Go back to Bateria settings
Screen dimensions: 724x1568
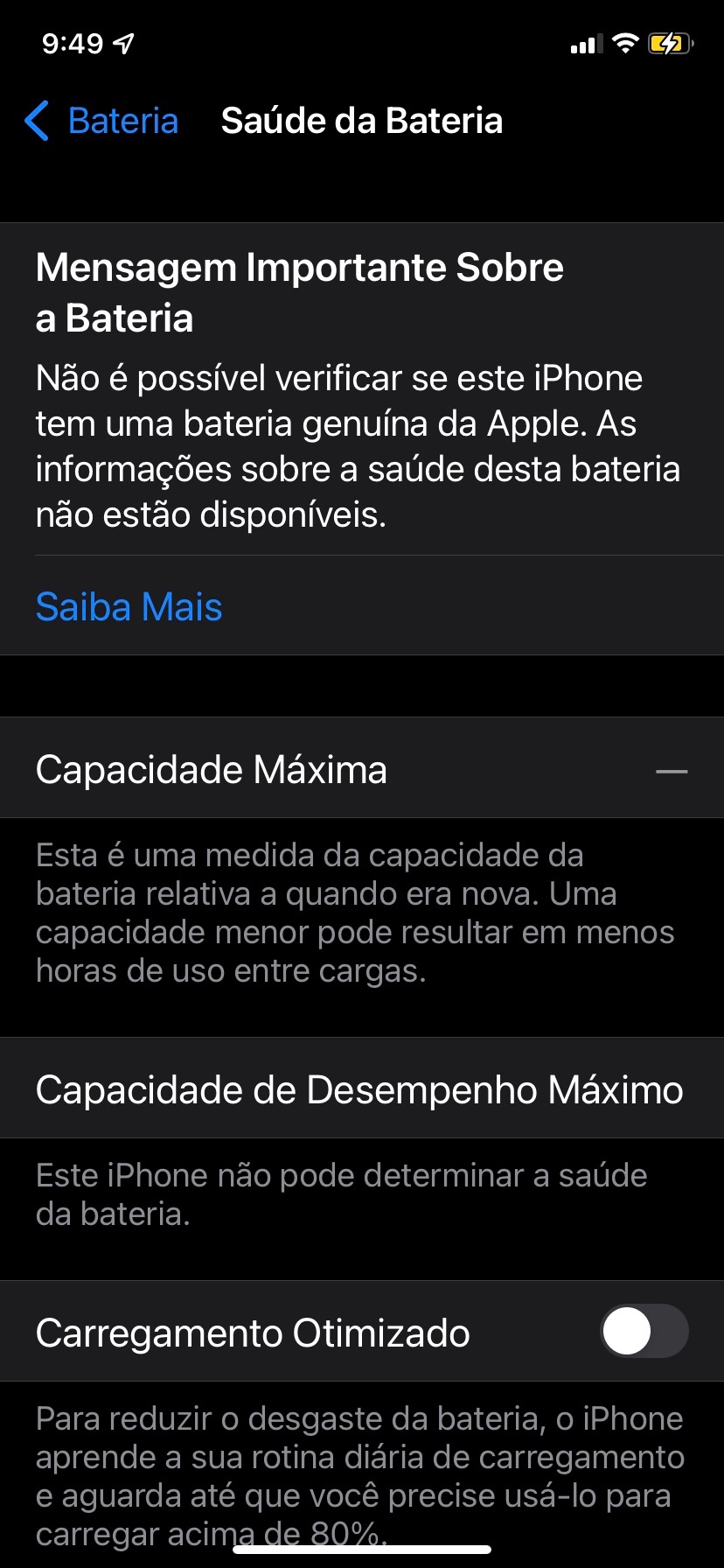102,121
